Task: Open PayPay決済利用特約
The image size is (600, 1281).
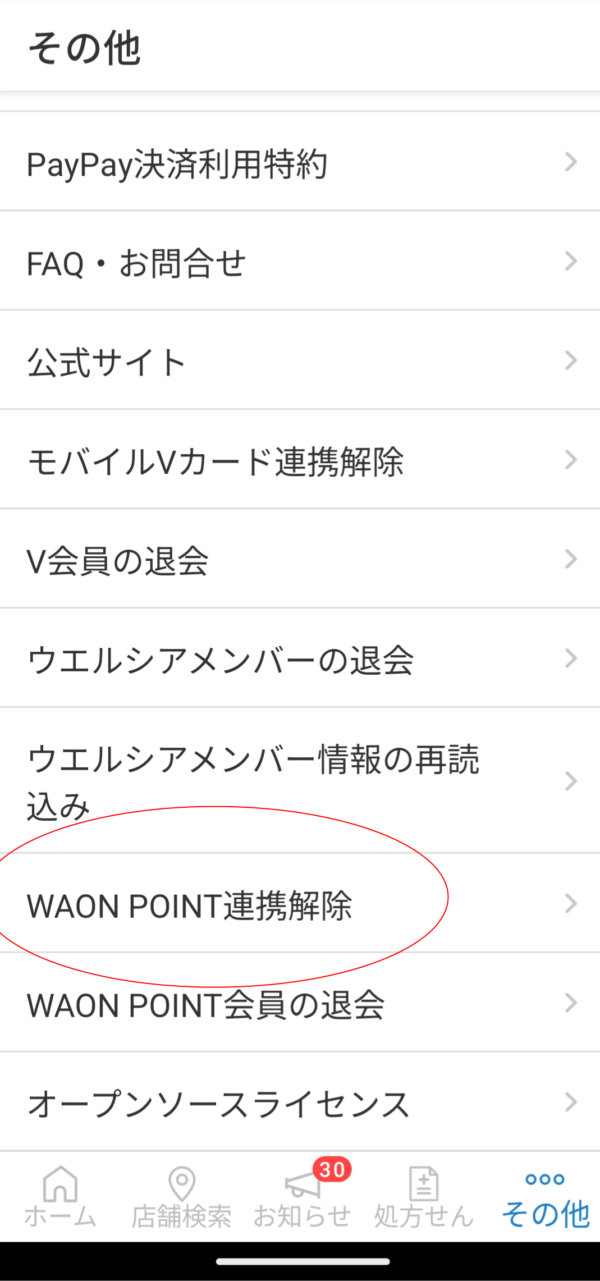Action: coord(300,162)
